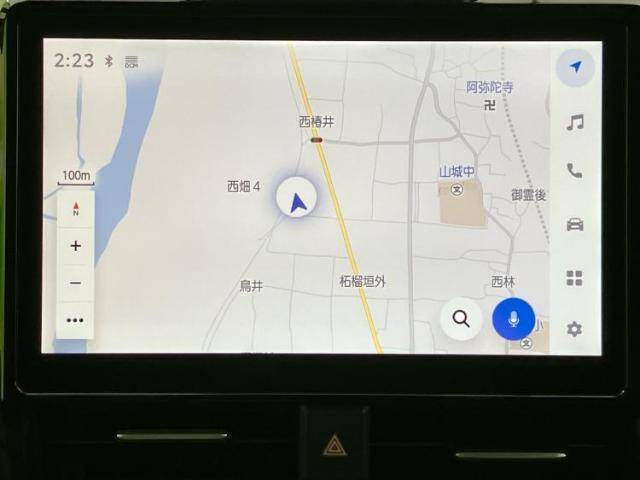Search for a destination

(x=461, y=319)
